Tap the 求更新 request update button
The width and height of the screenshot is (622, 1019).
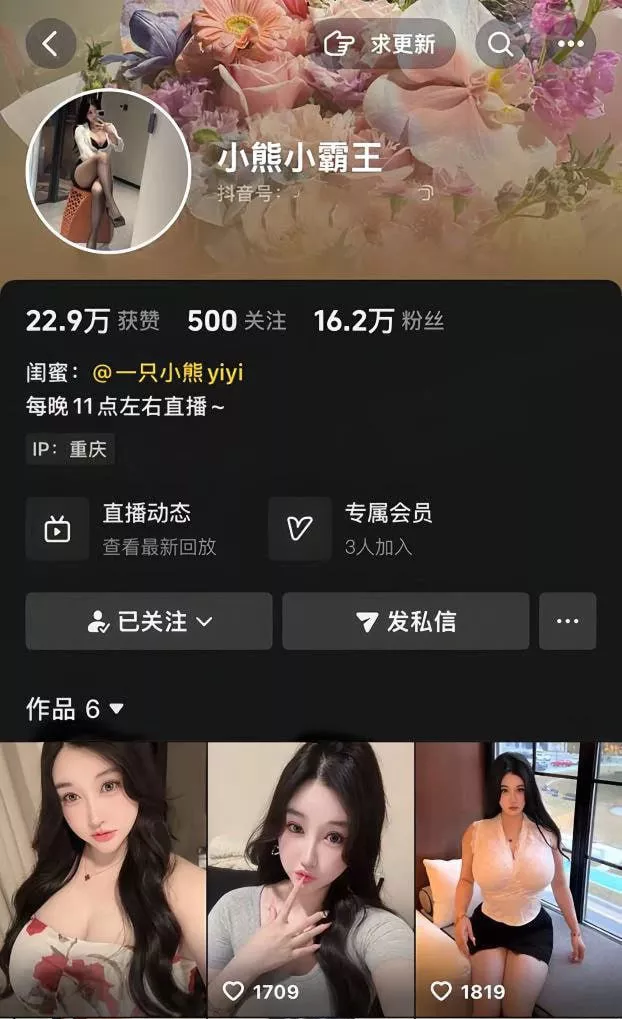[x=385, y=44]
